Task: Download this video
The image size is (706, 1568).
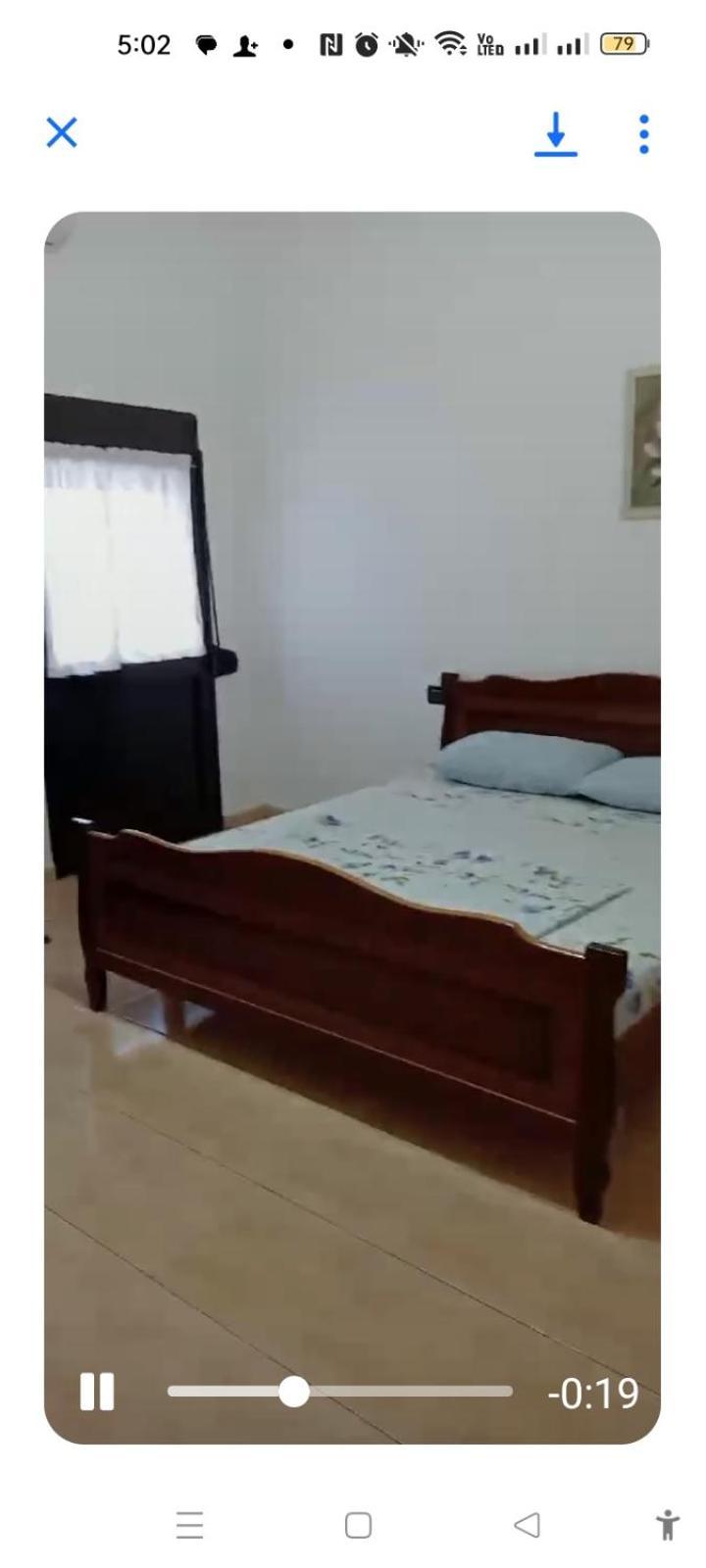Action: coord(556,133)
